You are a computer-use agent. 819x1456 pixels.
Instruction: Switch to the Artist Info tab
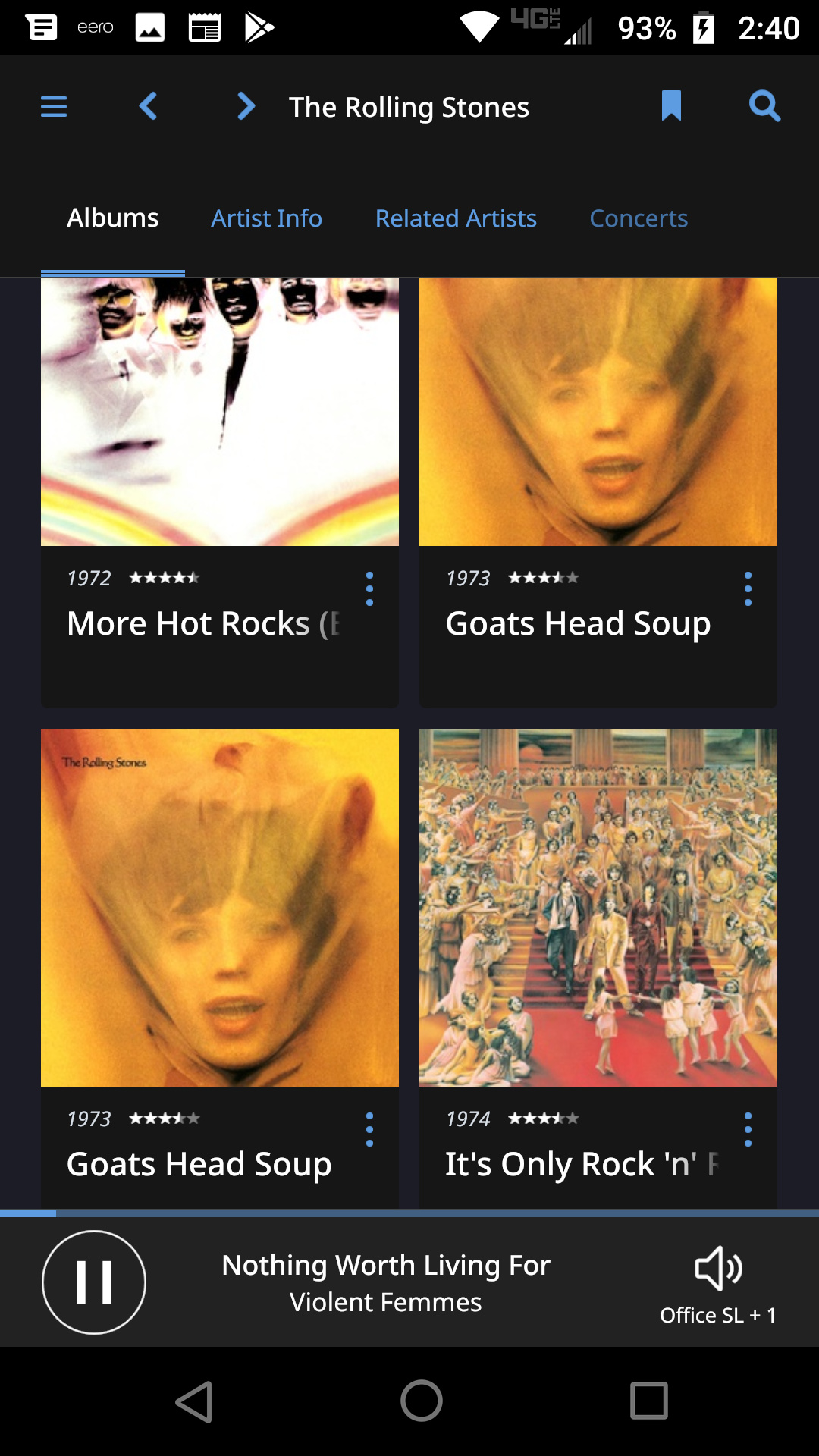[x=267, y=218]
